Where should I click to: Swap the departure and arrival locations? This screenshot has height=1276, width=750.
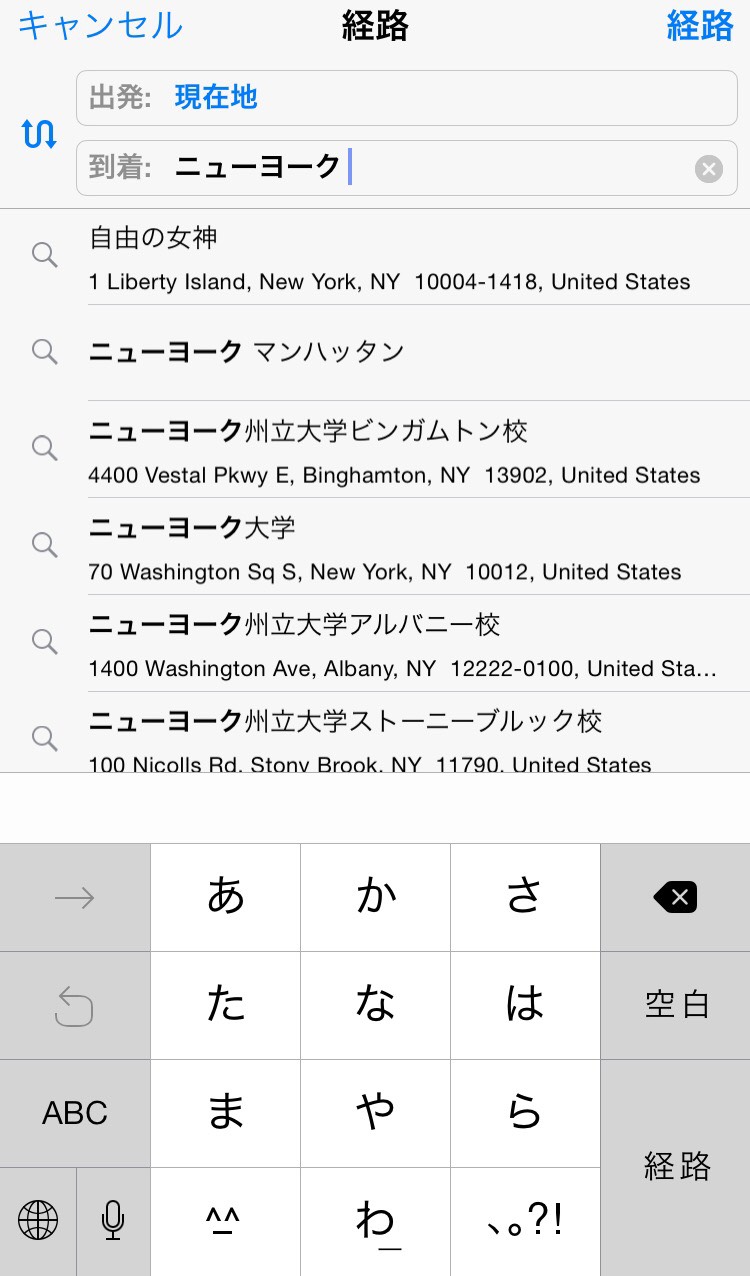point(39,133)
